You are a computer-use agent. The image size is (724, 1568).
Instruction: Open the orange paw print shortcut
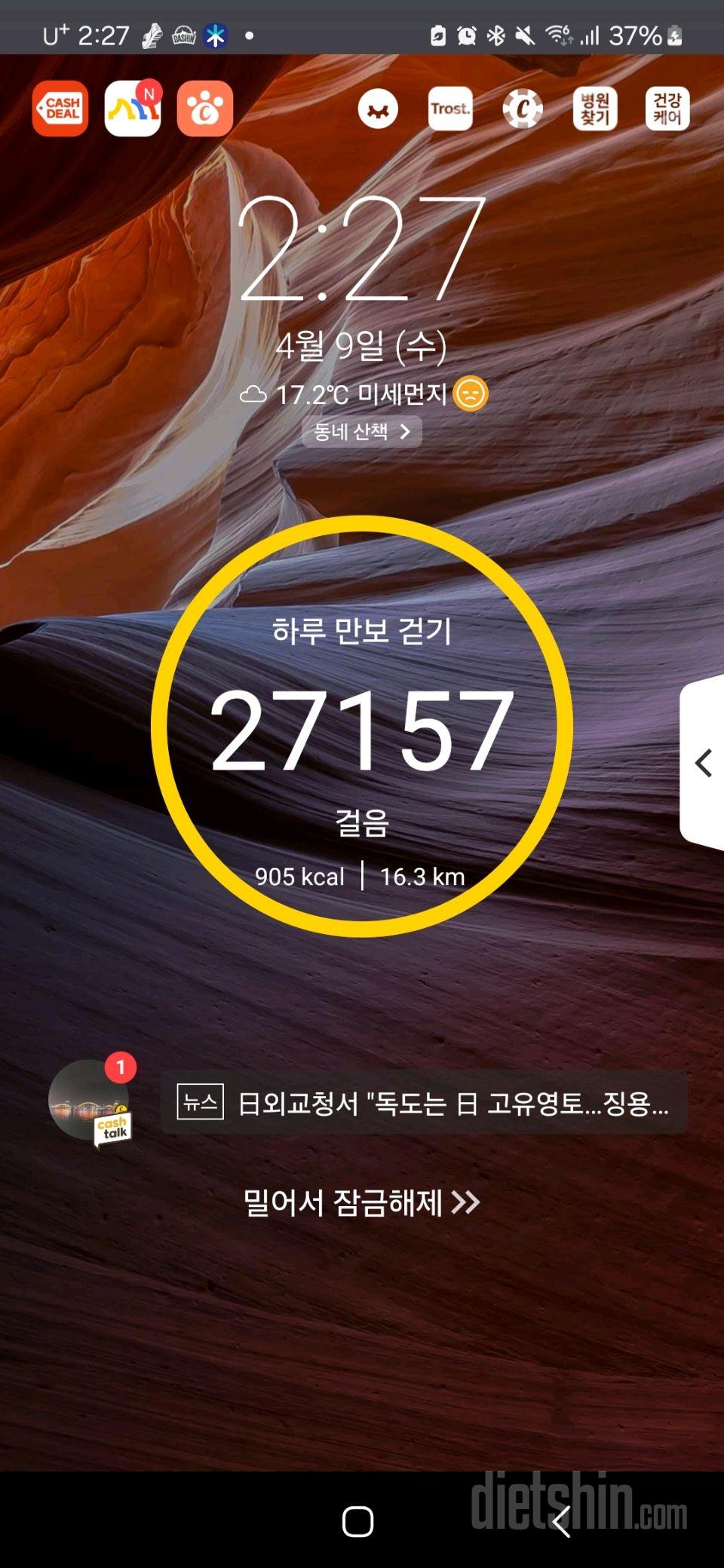tap(205, 109)
